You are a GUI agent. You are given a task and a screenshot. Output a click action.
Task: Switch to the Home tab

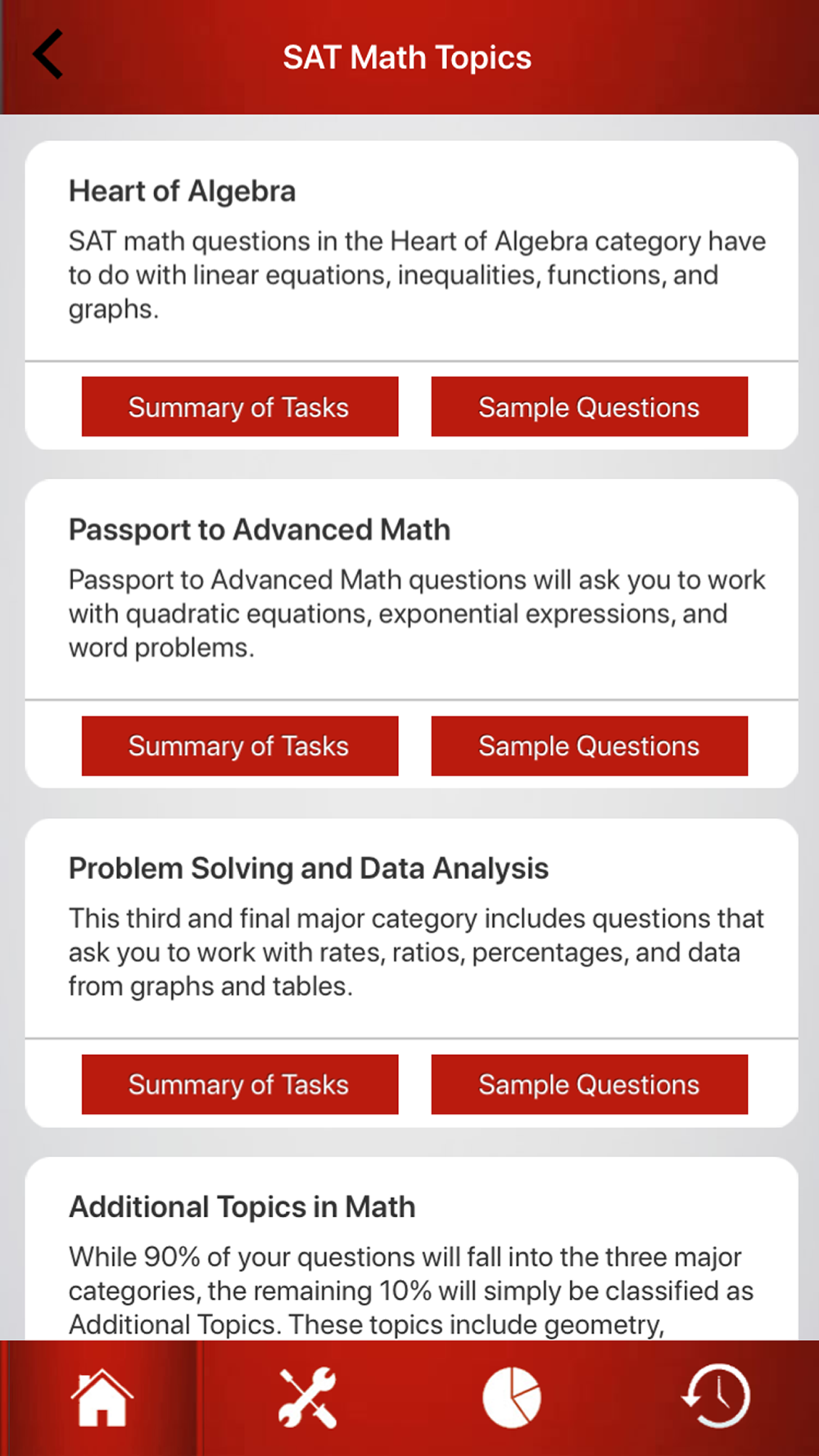[x=102, y=1398]
